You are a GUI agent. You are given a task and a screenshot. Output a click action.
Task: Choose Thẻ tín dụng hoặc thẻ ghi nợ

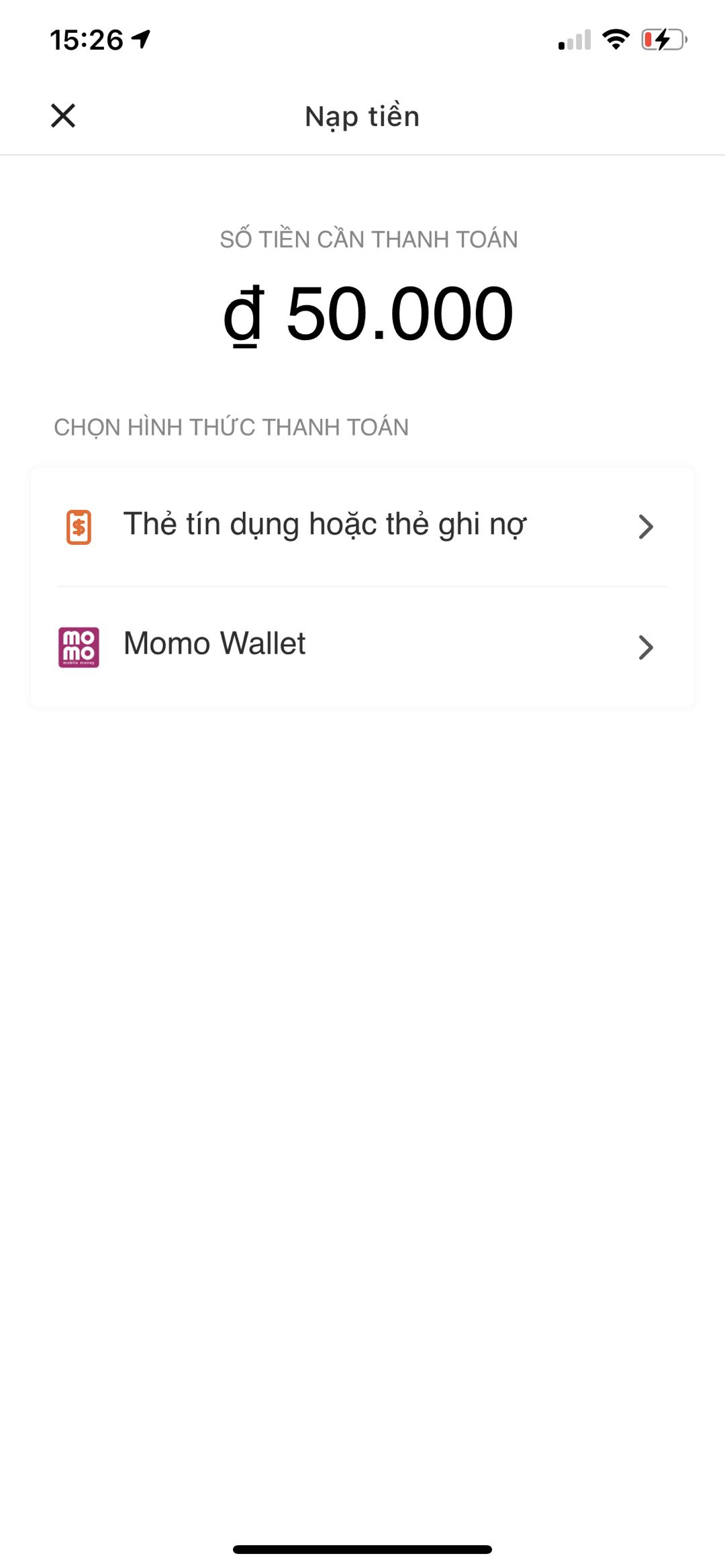point(361,526)
